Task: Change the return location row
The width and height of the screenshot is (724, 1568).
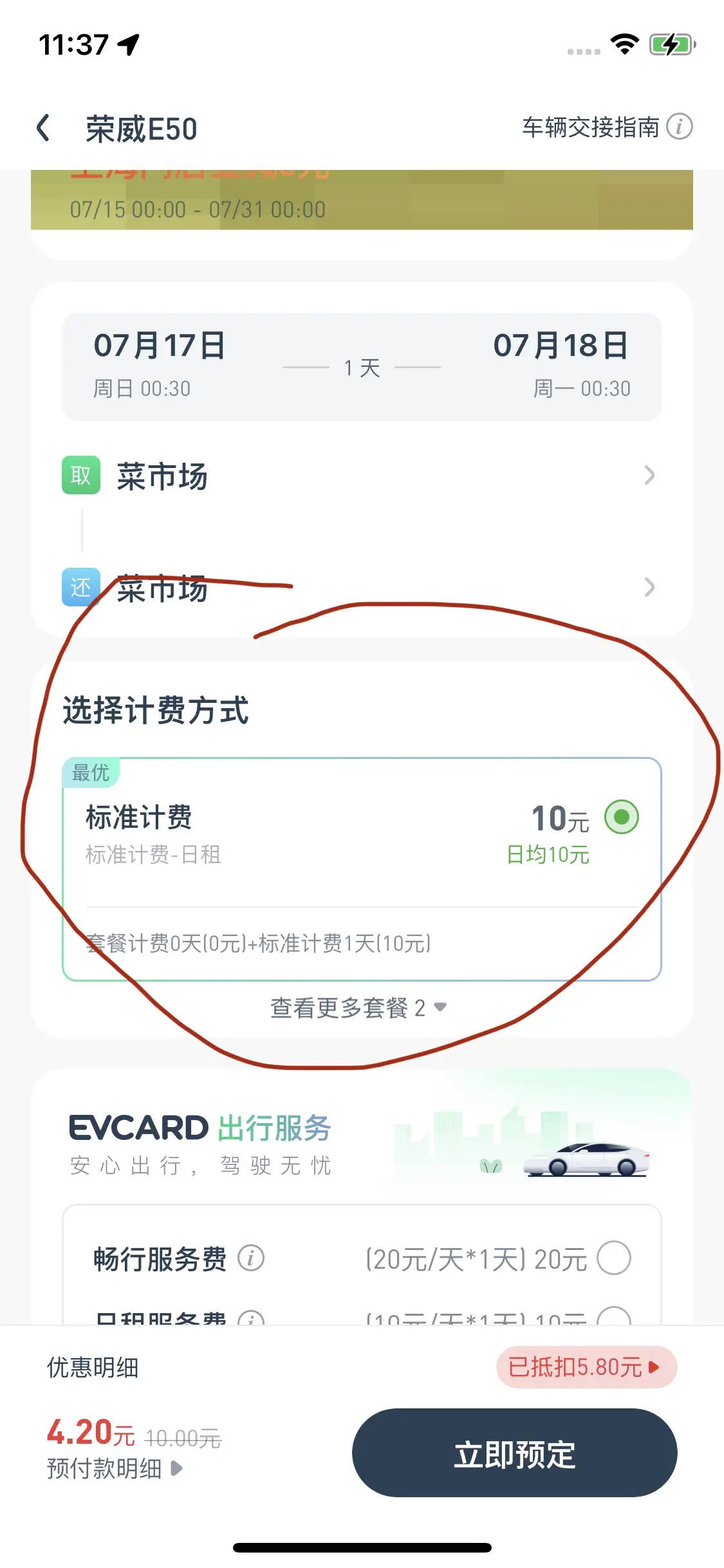Action: click(x=360, y=587)
